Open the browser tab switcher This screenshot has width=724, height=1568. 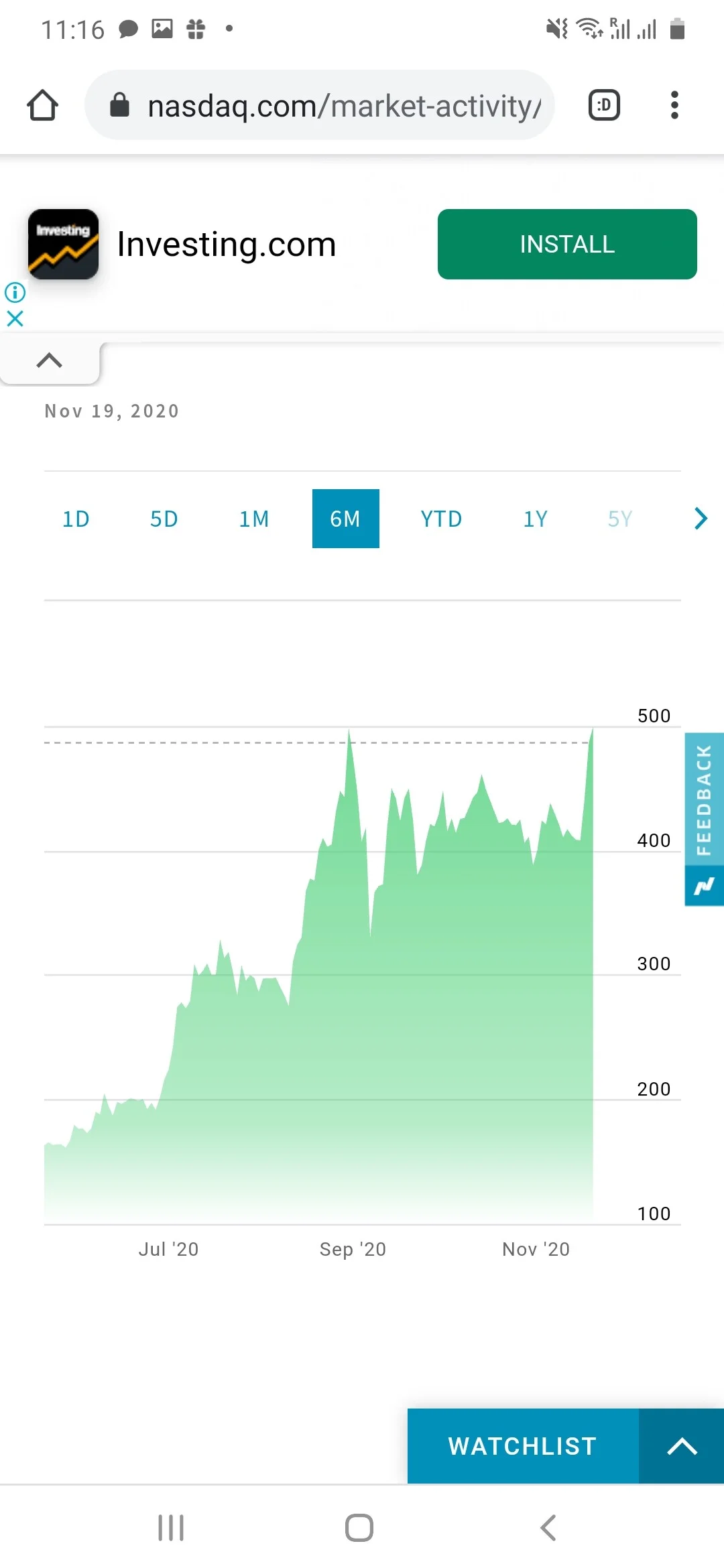tap(604, 105)
